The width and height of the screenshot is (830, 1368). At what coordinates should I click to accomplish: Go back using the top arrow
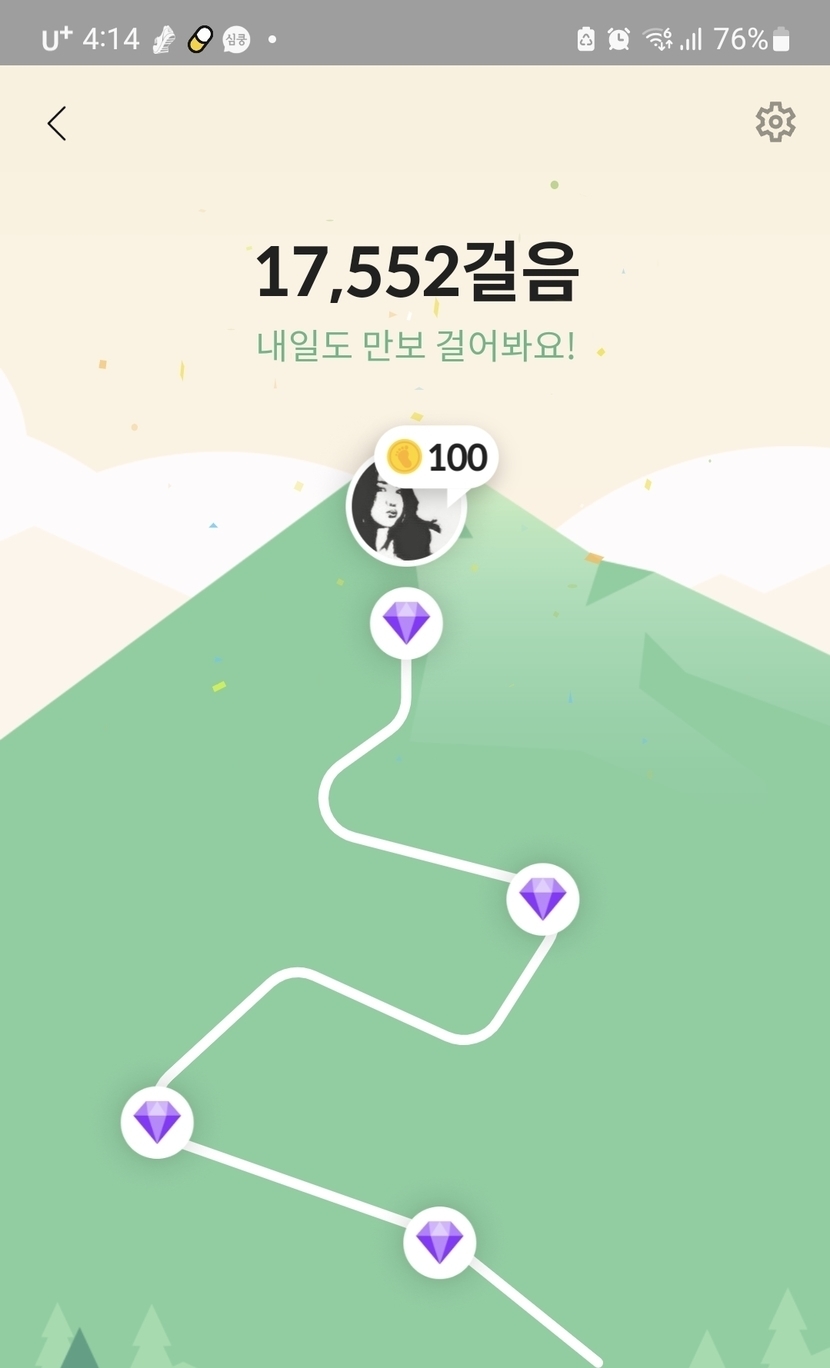pos(57,123)
